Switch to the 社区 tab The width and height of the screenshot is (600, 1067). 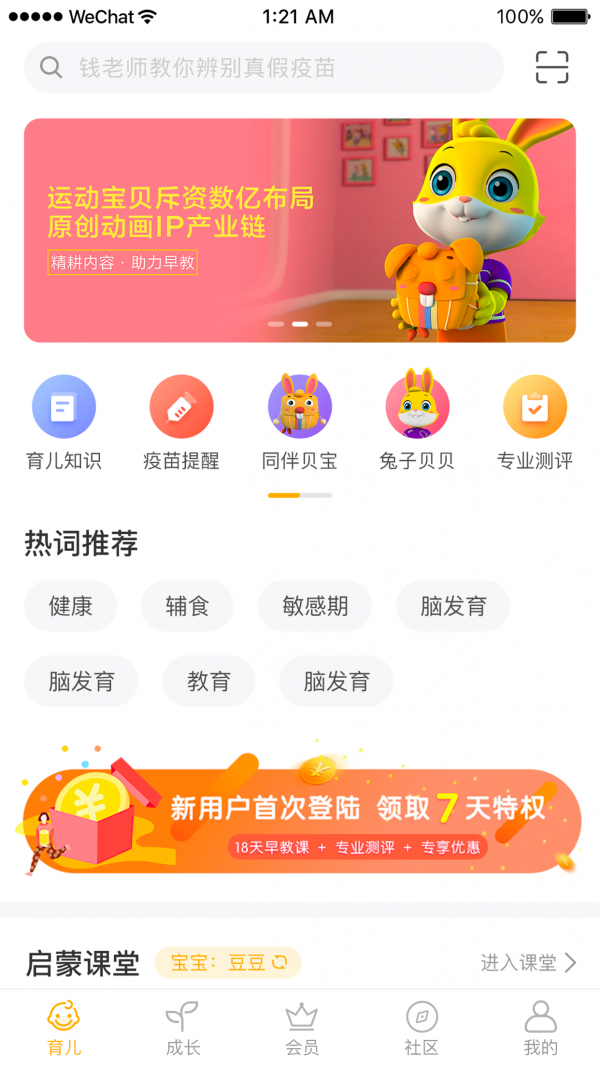(x=421, y=1029)
